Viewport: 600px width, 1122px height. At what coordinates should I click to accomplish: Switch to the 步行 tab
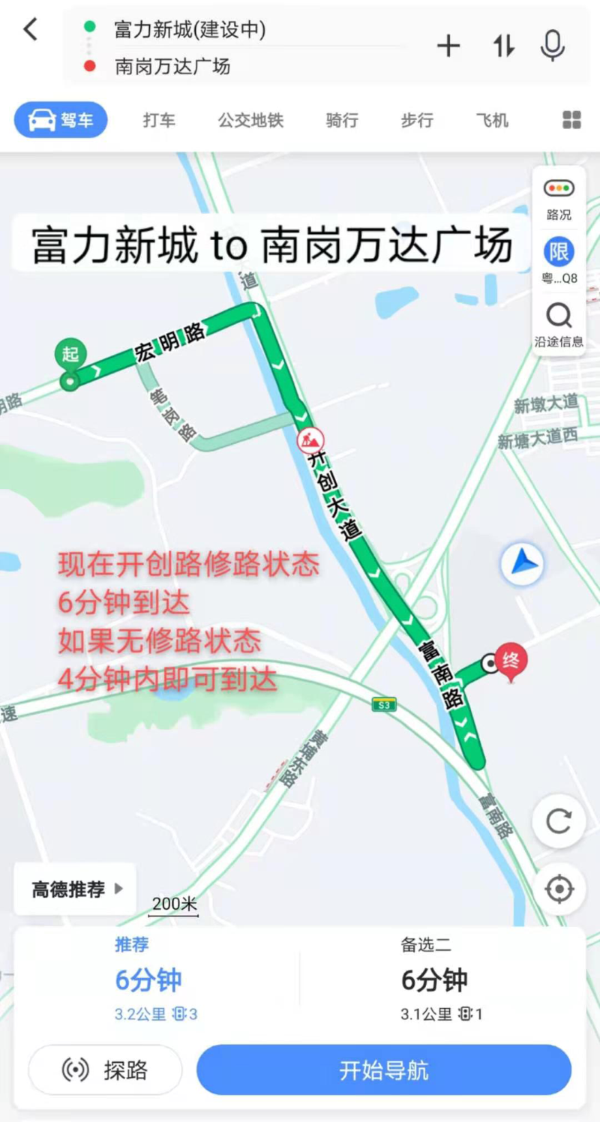(417, 120)
